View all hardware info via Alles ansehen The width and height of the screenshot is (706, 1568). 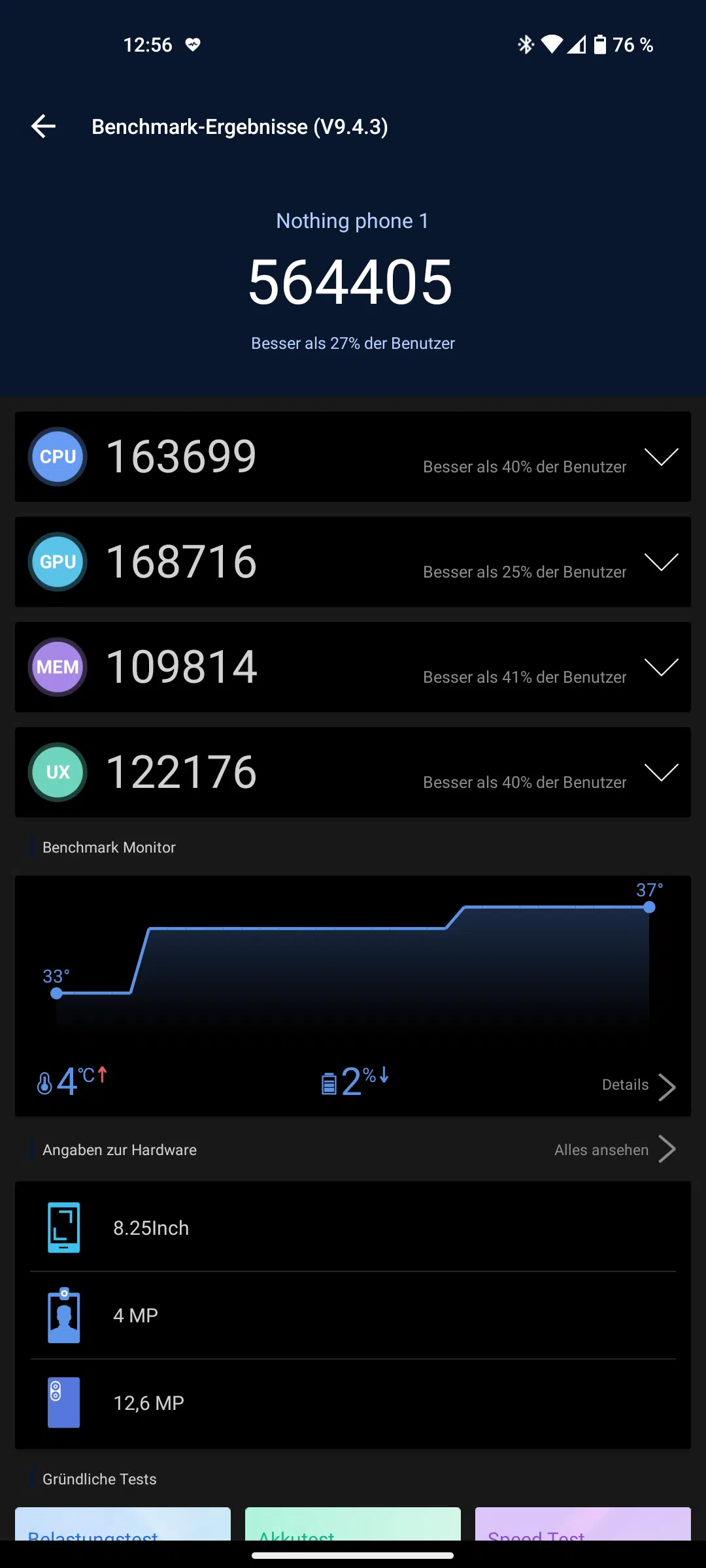[614, 1150]
